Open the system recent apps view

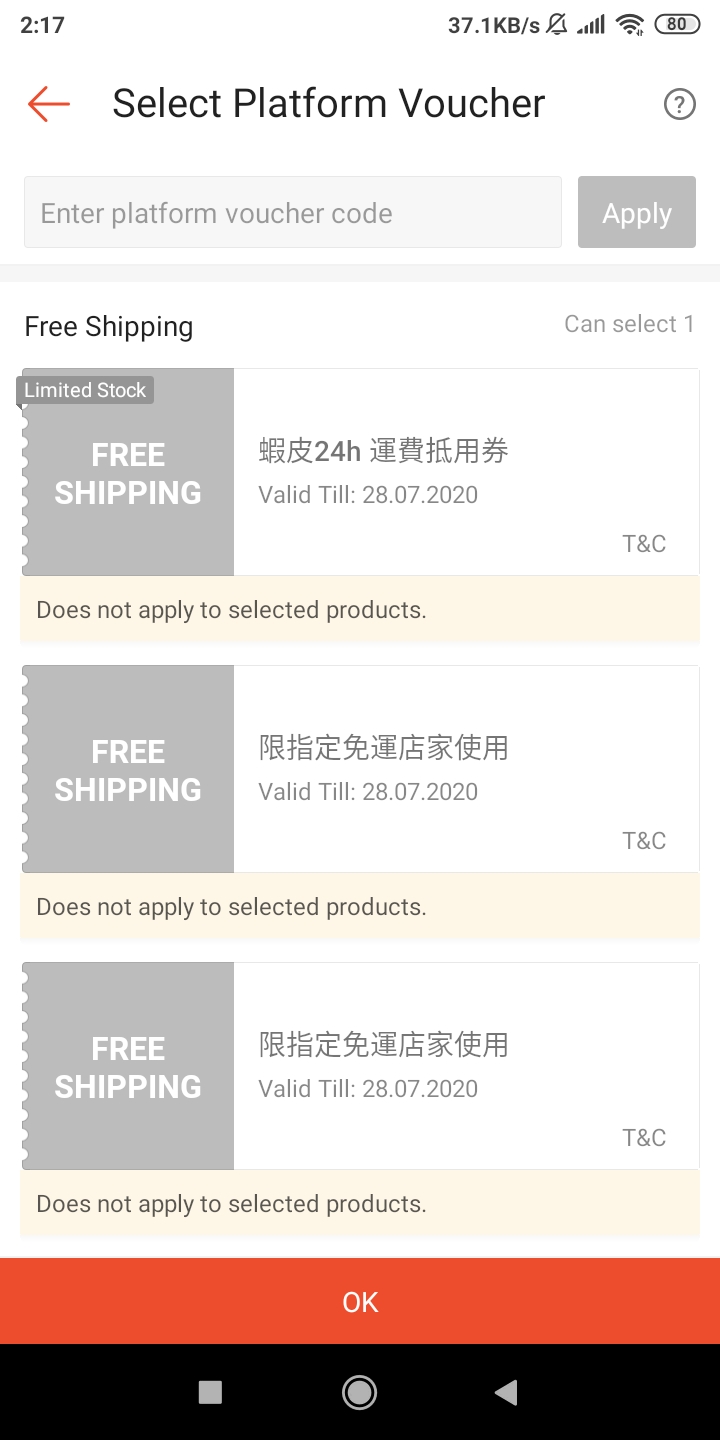[210, 1392]
